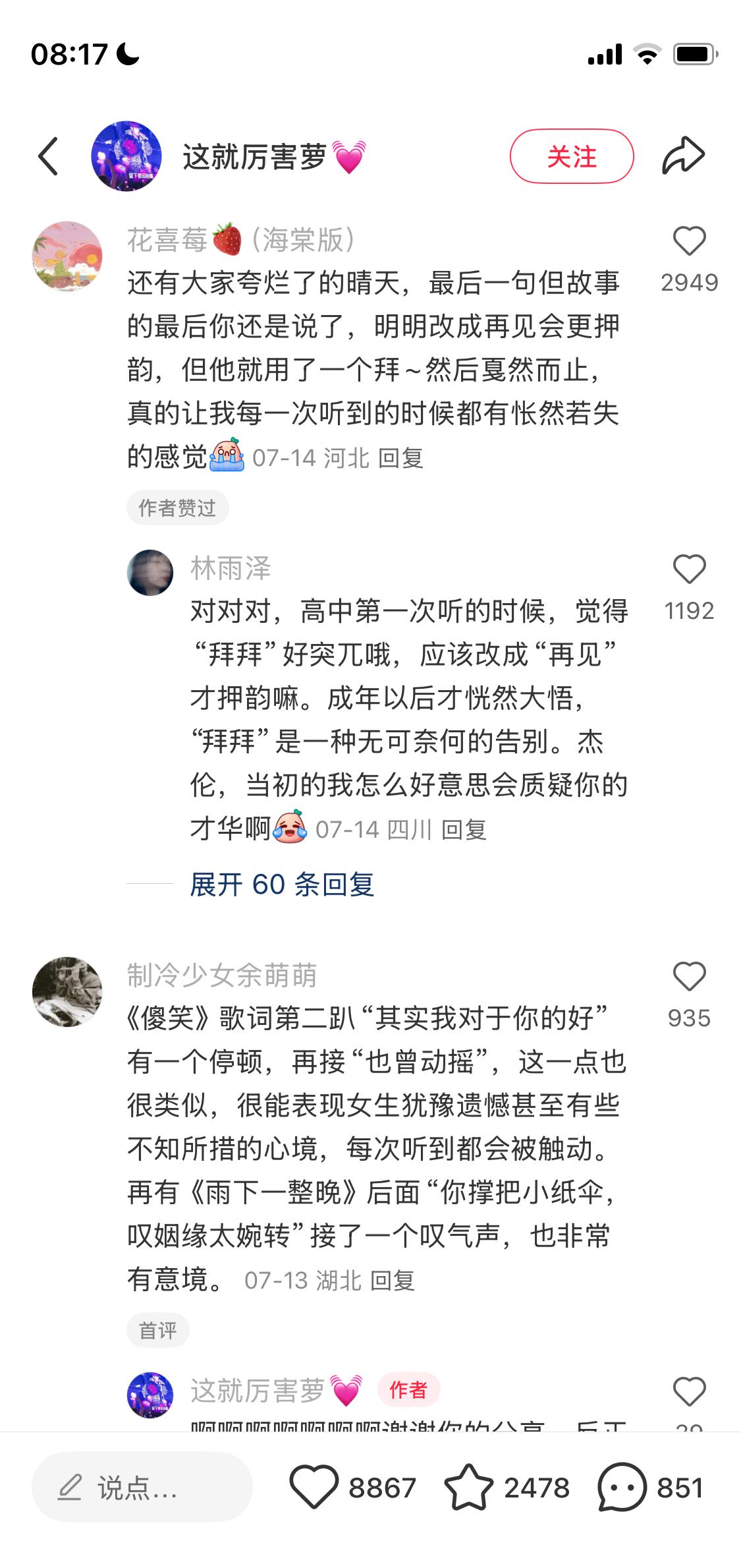The image size is (741, 1568).
Task: Open 花喜莓's profile avatar
Action: (67, 256)
